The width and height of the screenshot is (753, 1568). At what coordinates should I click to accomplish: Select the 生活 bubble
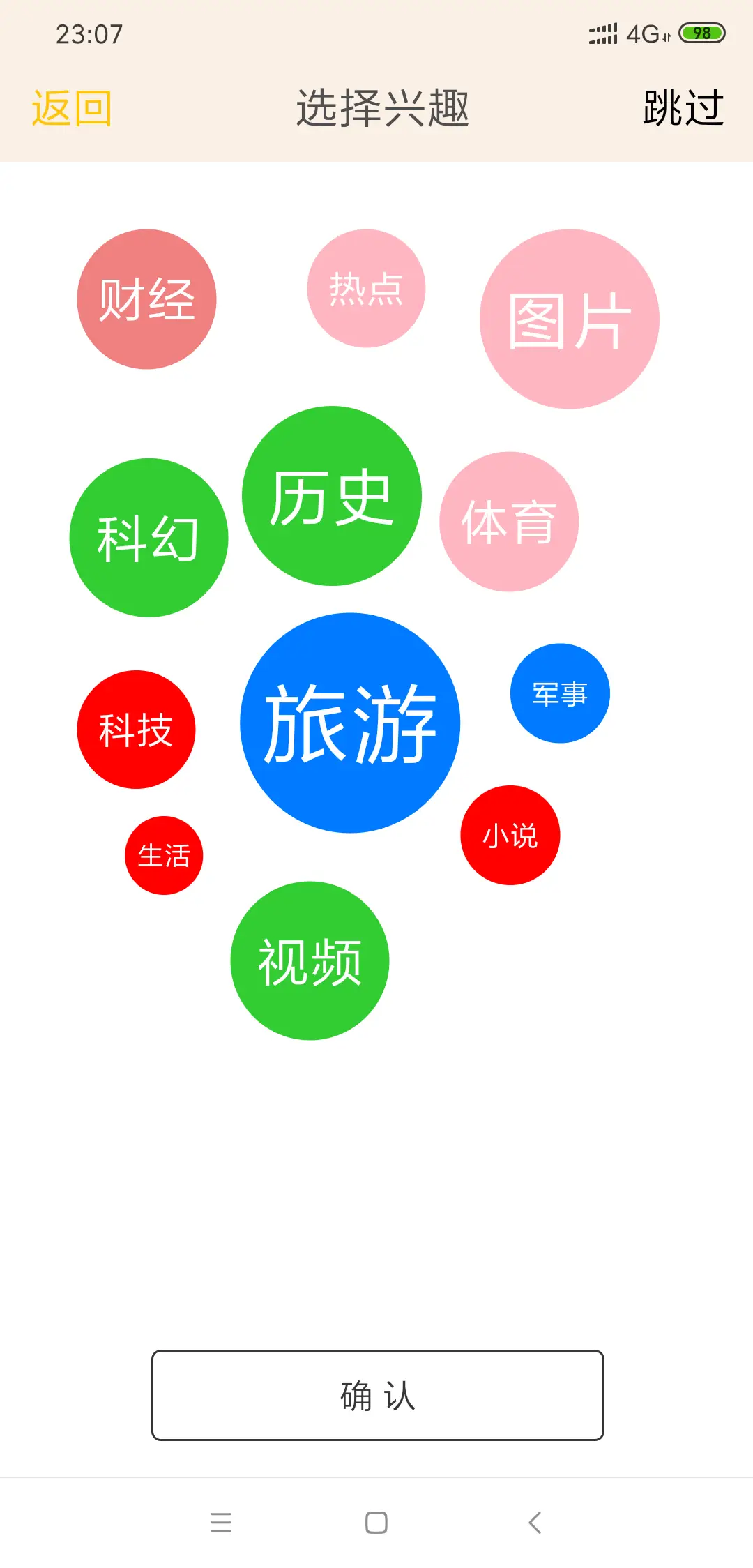pyautogui.click(x=164, y=855)
